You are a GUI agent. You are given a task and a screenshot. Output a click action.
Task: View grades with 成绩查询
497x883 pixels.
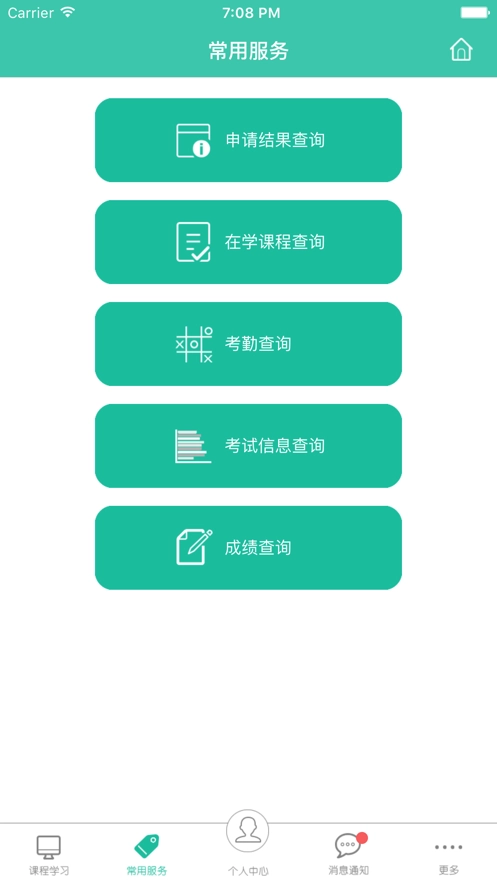(x=248, y=548)
